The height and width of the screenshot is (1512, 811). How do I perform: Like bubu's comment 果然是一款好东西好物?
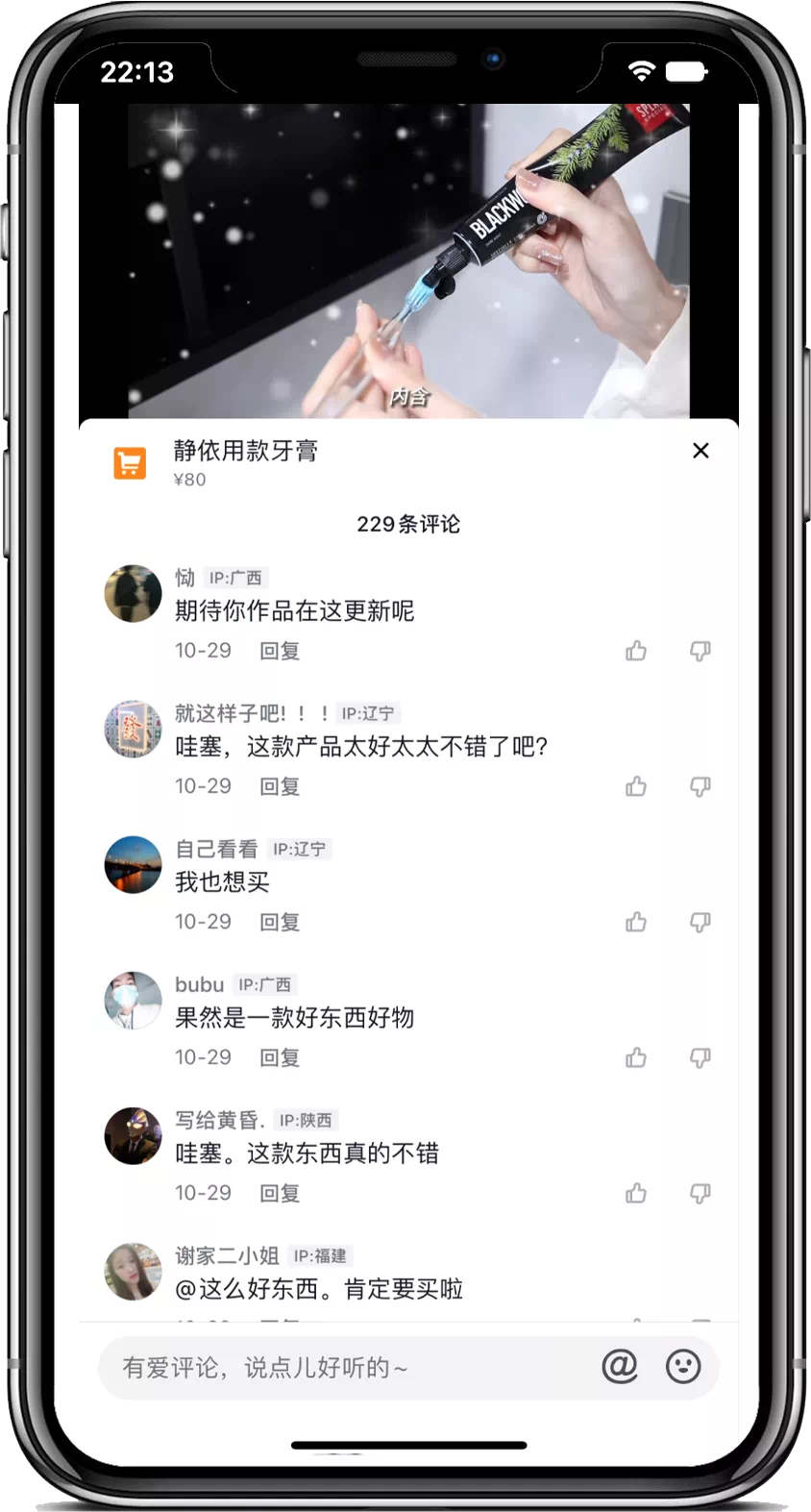coord(636,1058)
